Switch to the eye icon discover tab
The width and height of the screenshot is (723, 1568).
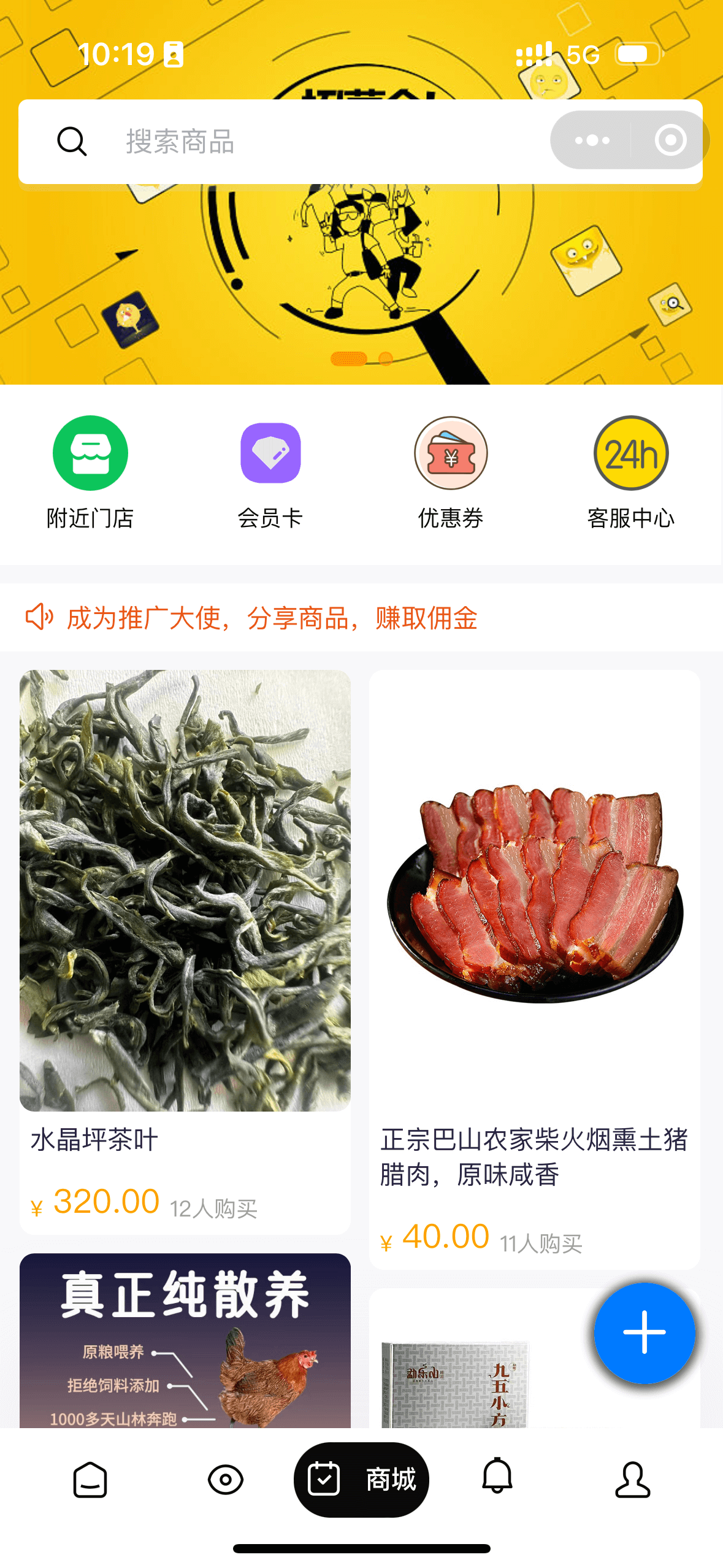[x=226, y=1480]
